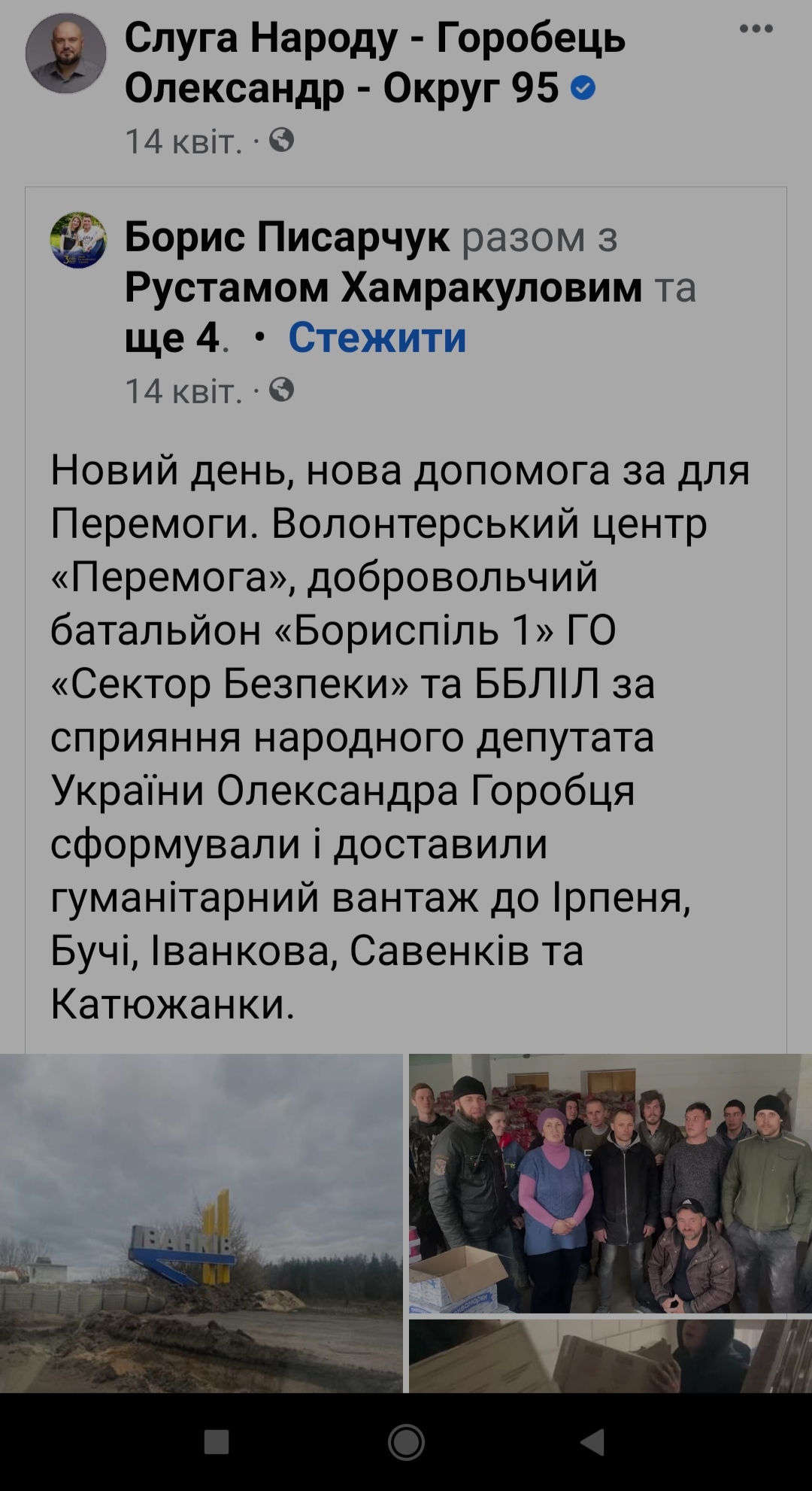
Task: Open the photo of the Іванків road sign
Action: [x=201, y=1222]
